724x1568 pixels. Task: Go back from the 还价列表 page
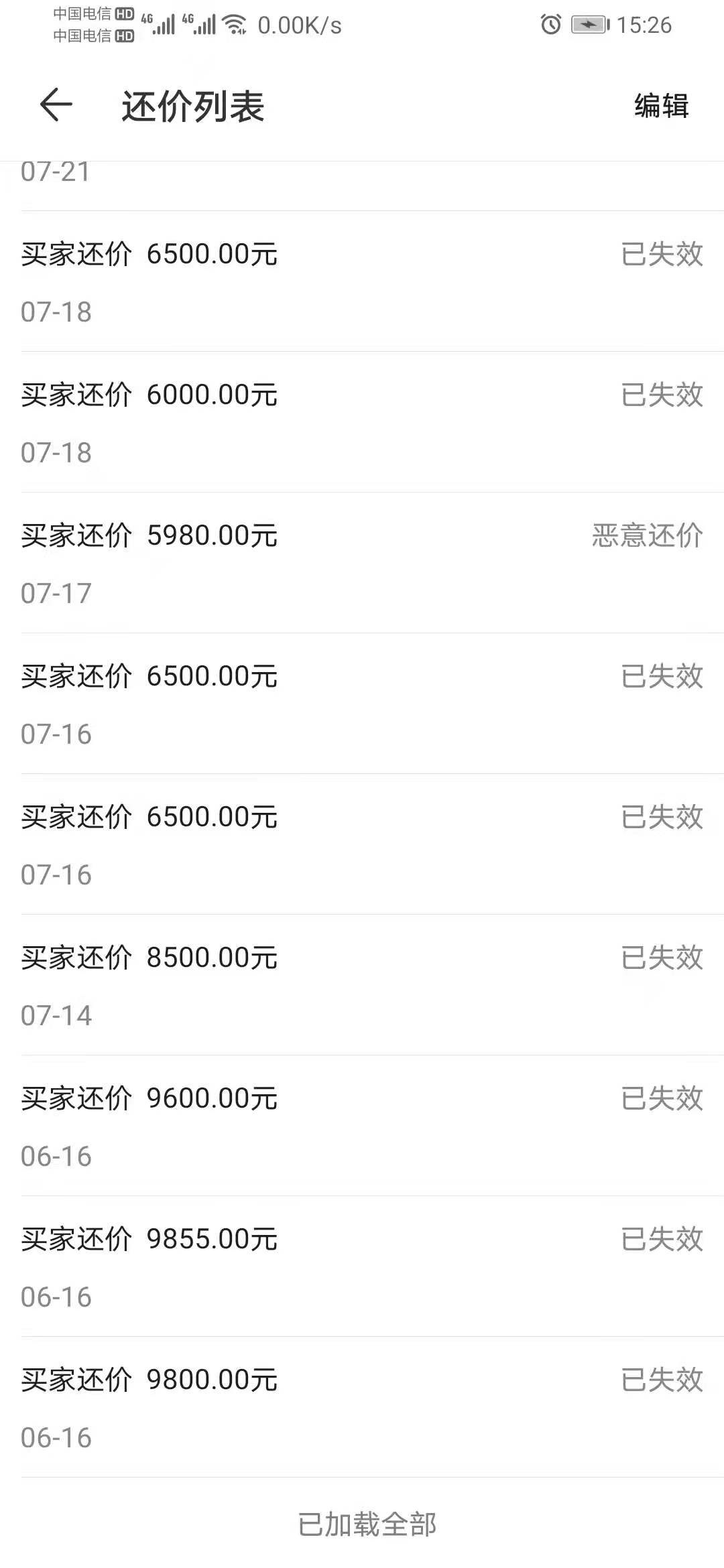[x=56, y=105]
